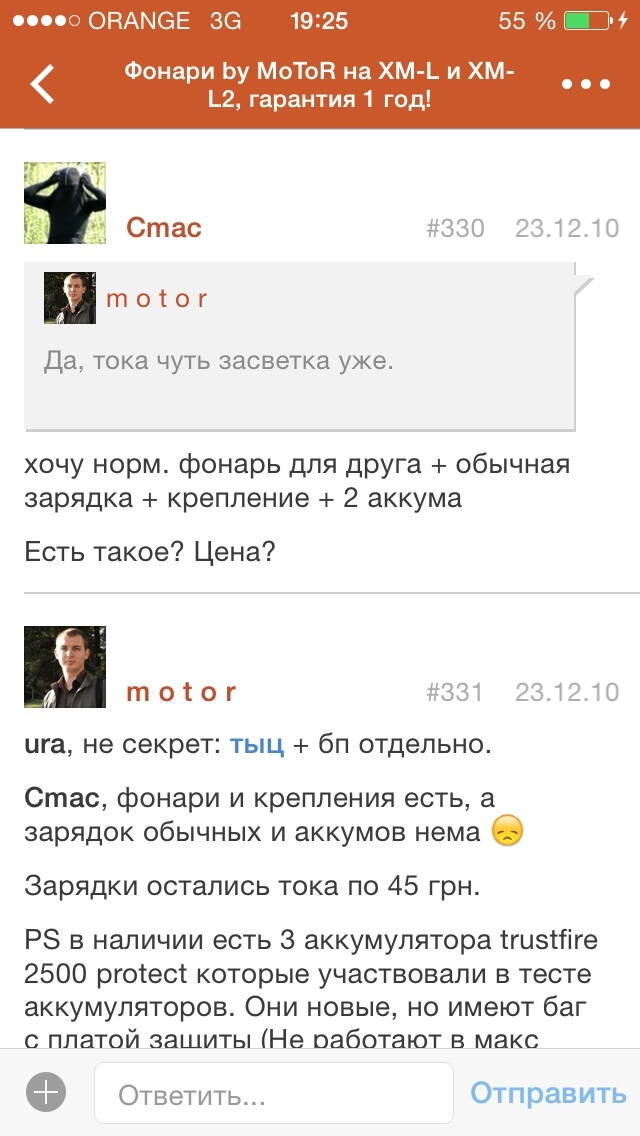Open username Cmac in post #330
Screen dimensions: 640x1136
(164, 228)
